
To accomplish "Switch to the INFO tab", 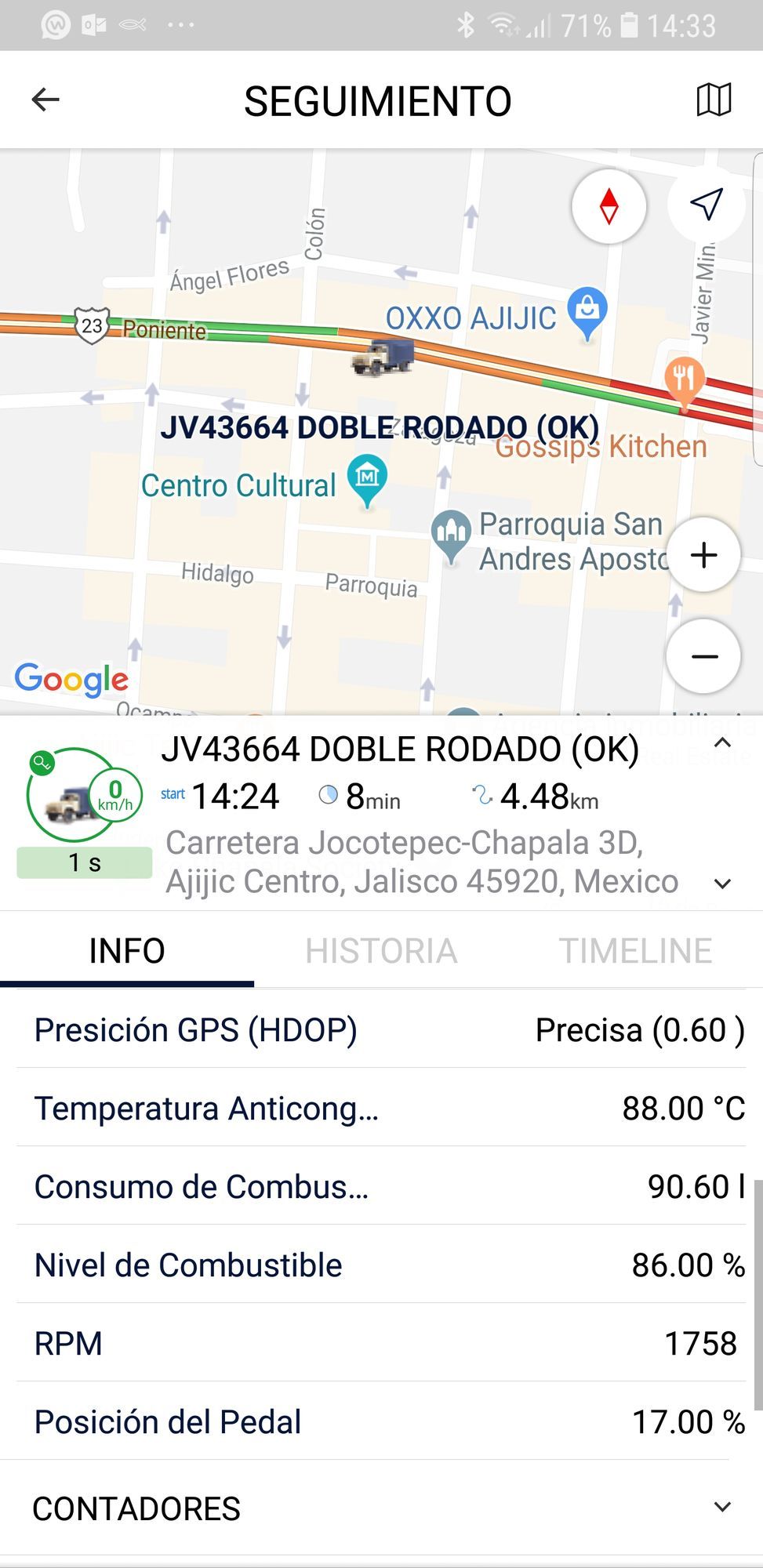I will (x=127, y=951).
